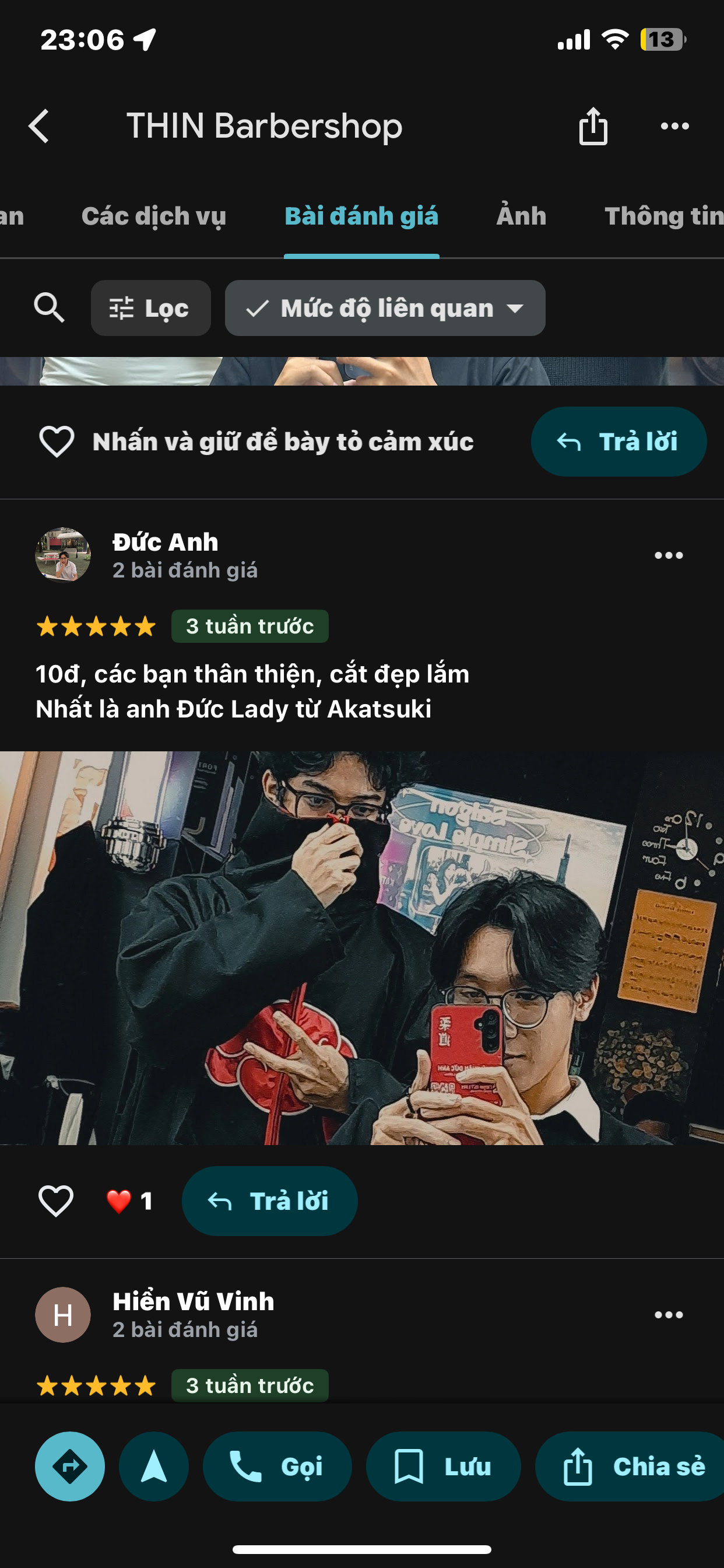Share THIN Barbershop from the top bar

click(x=593, y=126)
